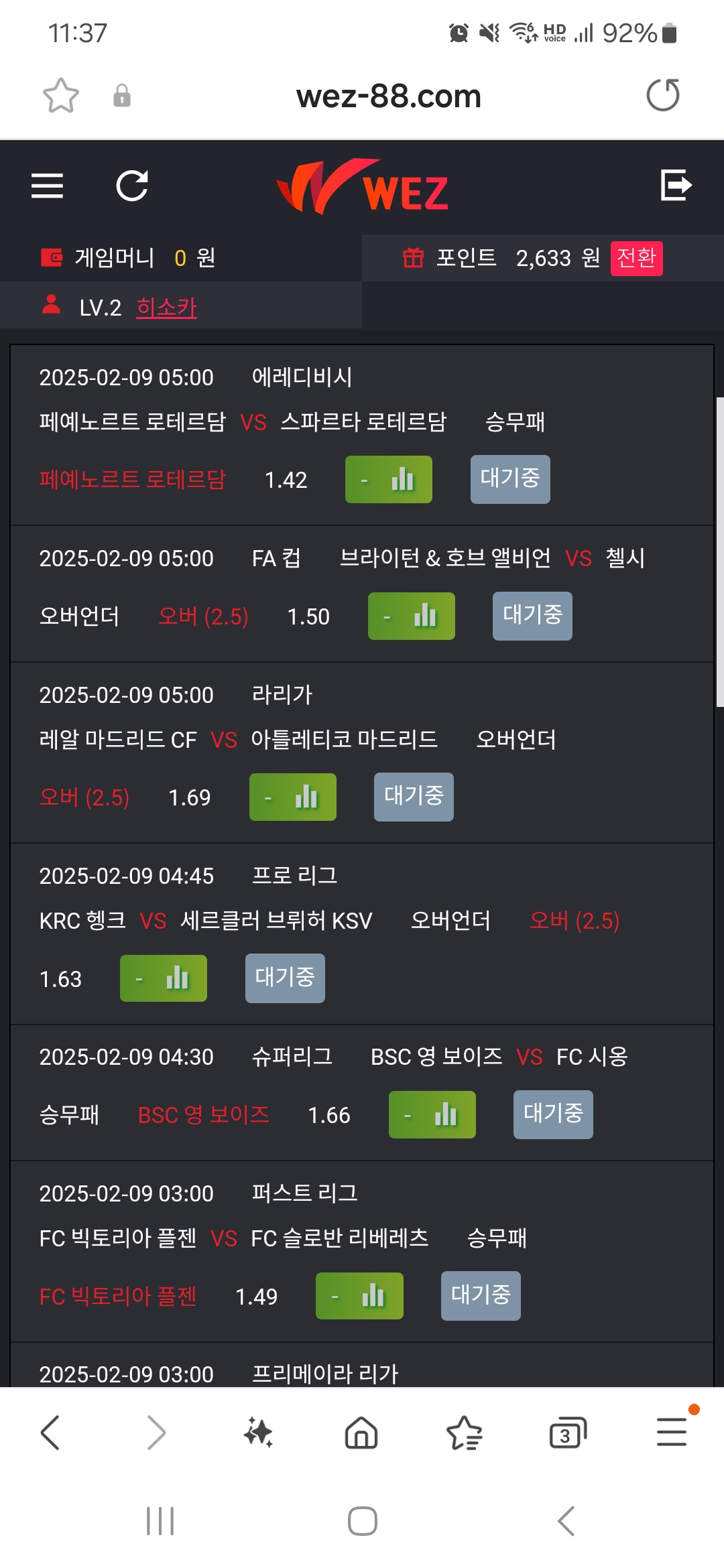Go to the browser home page

(x=361, y=1433)
